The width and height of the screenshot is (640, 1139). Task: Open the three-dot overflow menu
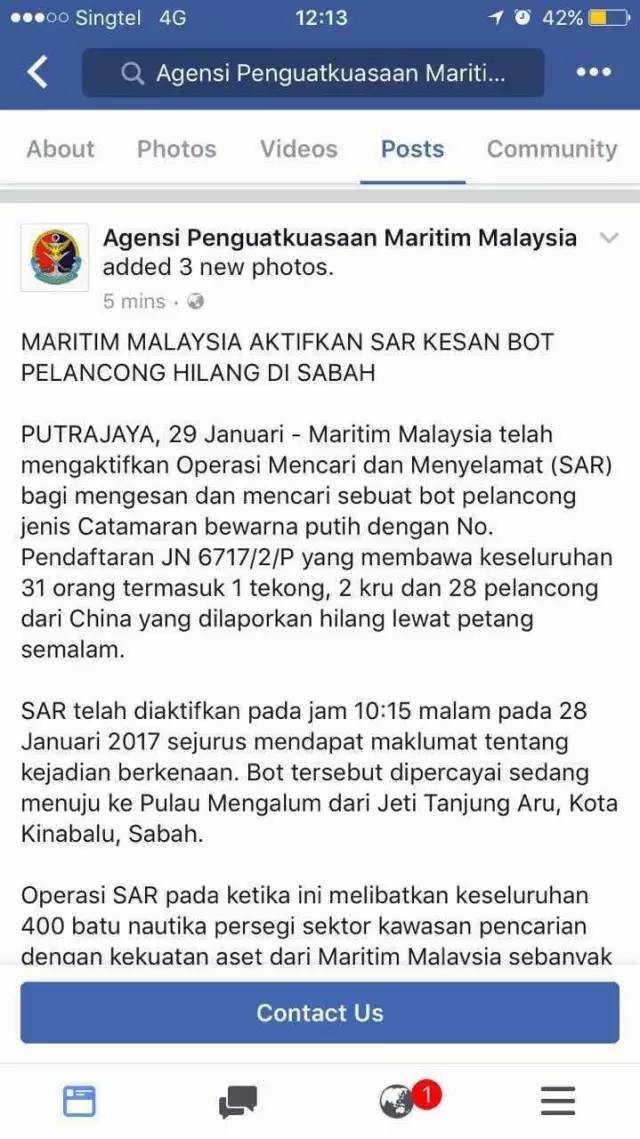tap(594, 73)
